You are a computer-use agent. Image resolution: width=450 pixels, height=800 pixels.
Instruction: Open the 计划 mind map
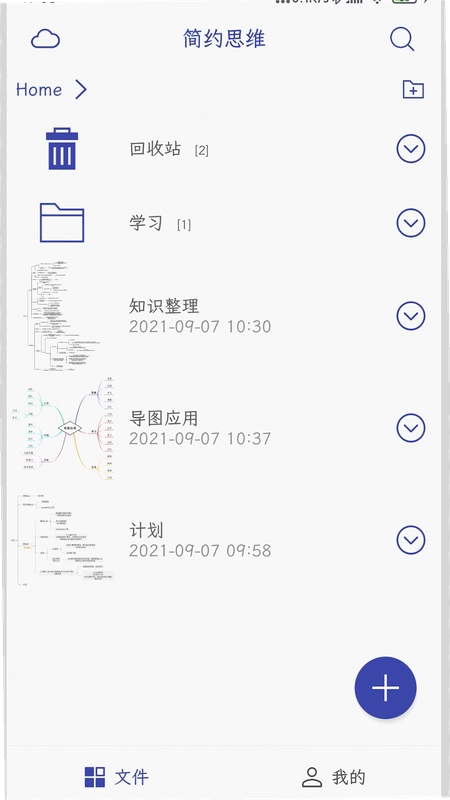point(219,540)
